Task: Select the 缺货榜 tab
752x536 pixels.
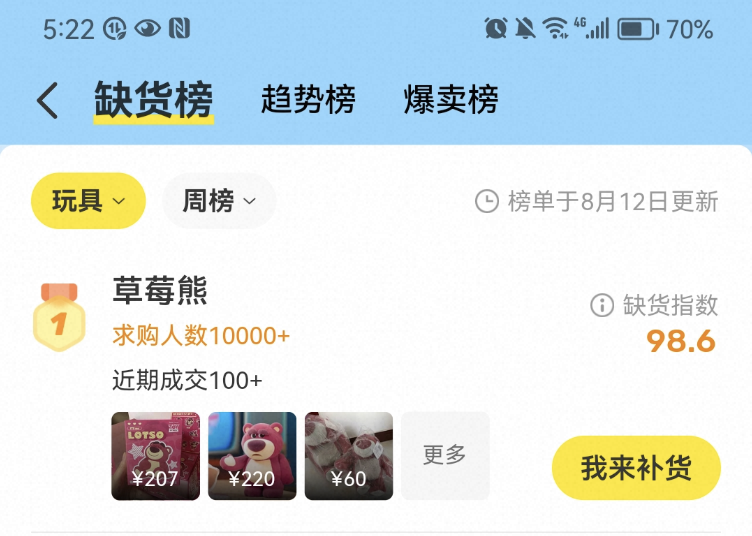Action: pos(154,100)
